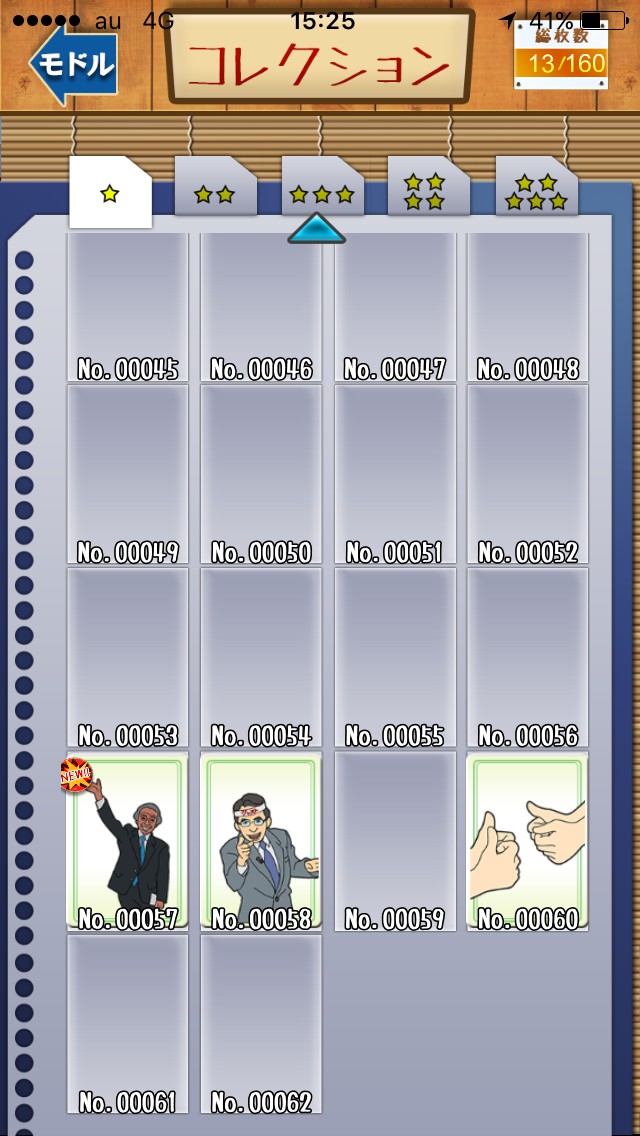View card No. 00058
Image resolution: width=640 pixels, height=1136 pixels.
261,840
